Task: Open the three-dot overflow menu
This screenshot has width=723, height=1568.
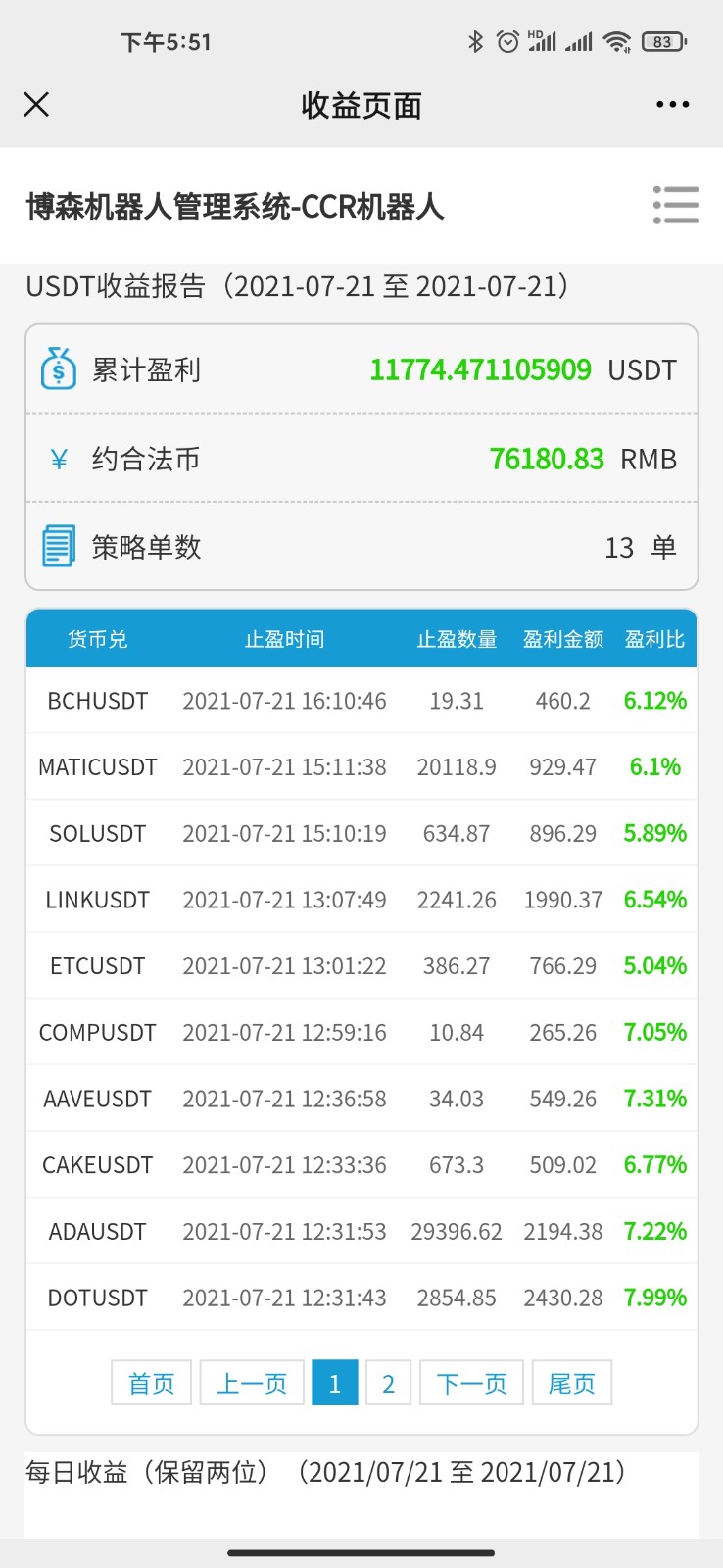Action: coord(672,104)
